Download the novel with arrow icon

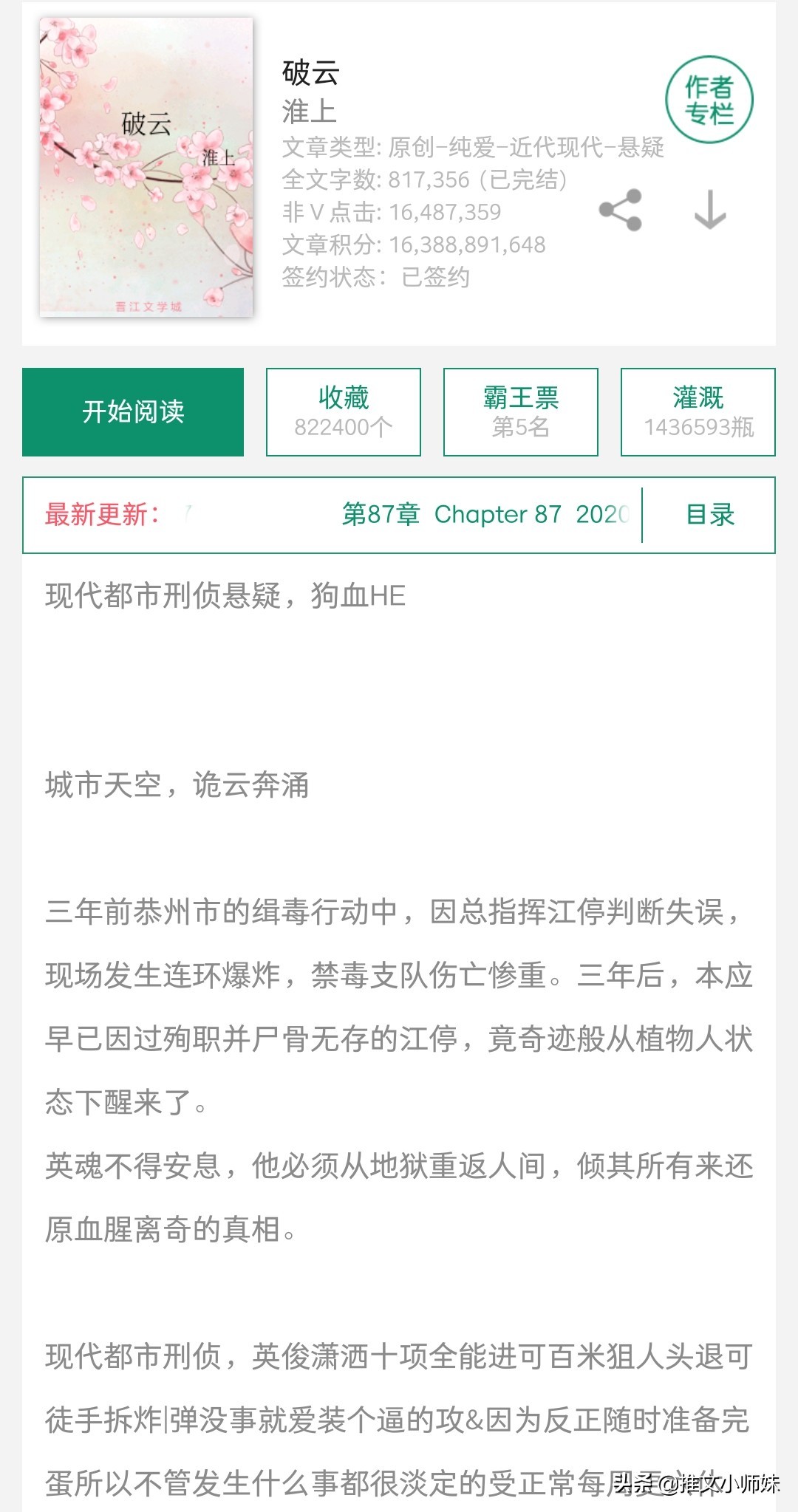pyautogui.click(x=710, y=211)
